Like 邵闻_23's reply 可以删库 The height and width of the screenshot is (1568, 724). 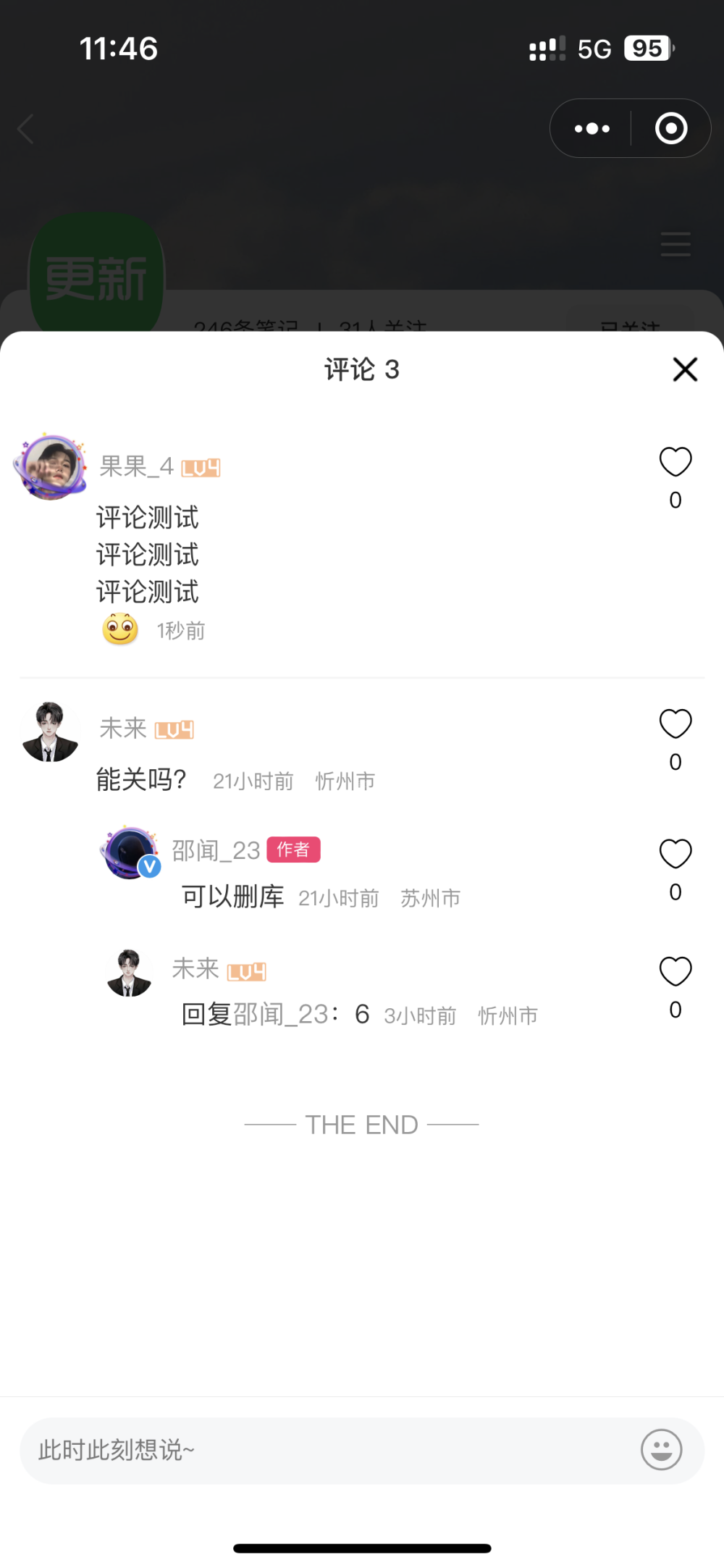point(675,855)
